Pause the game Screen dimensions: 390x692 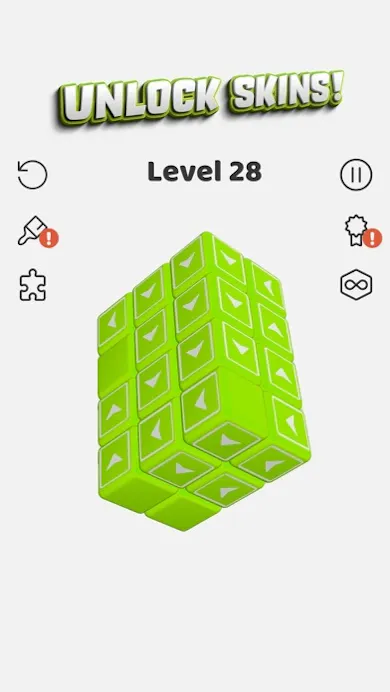click(356, 174)
